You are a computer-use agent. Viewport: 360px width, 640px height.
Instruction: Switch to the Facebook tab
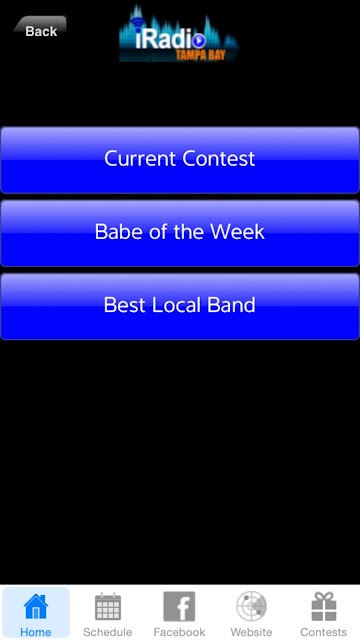(180, 613)
